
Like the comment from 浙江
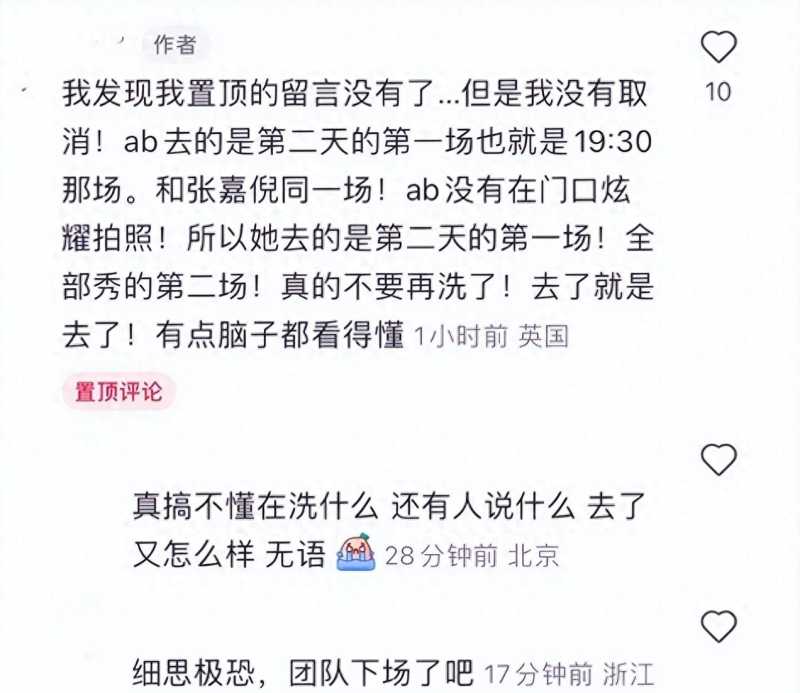click(x=718, y=627)
